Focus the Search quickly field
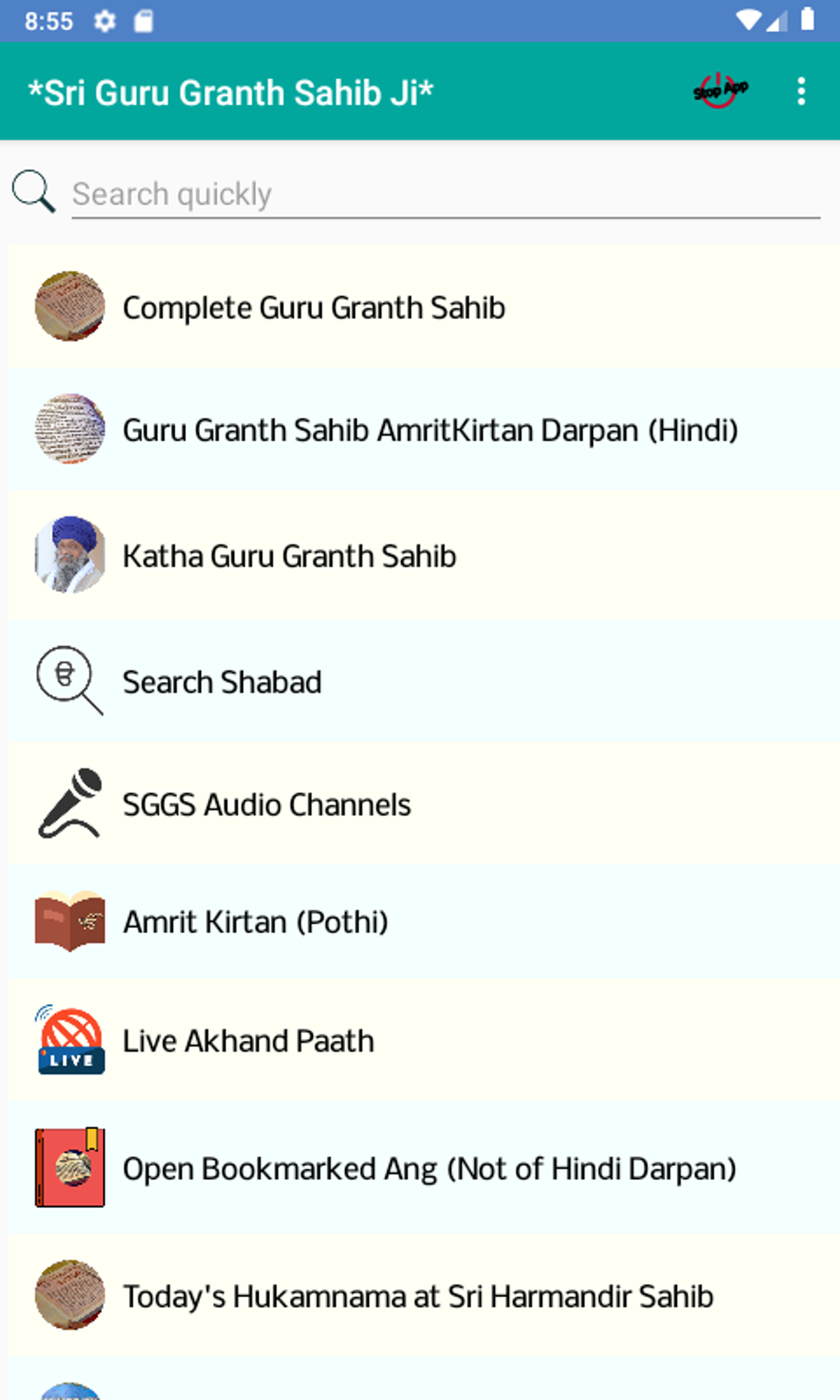The height and width of the screenshot is (1400, 840). coord(445,194)
